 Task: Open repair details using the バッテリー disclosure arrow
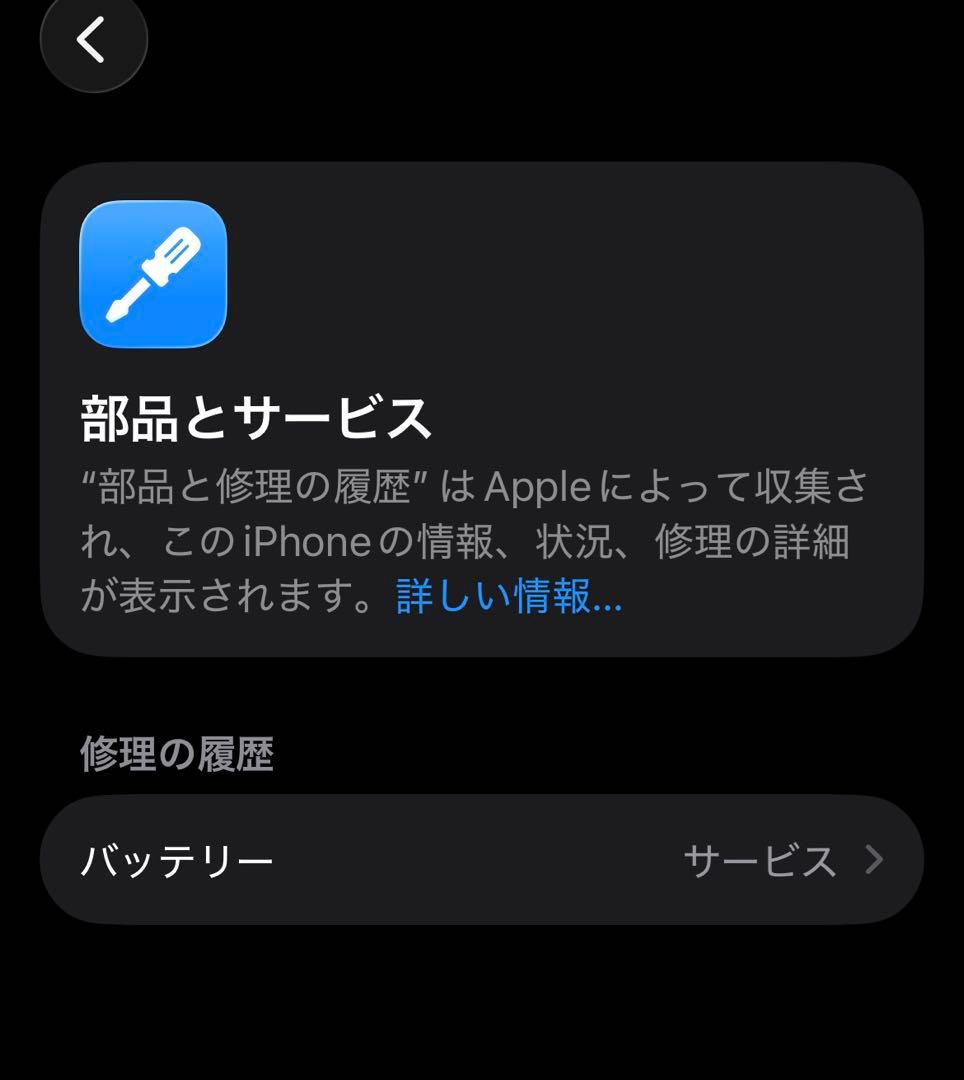point(876,858)
